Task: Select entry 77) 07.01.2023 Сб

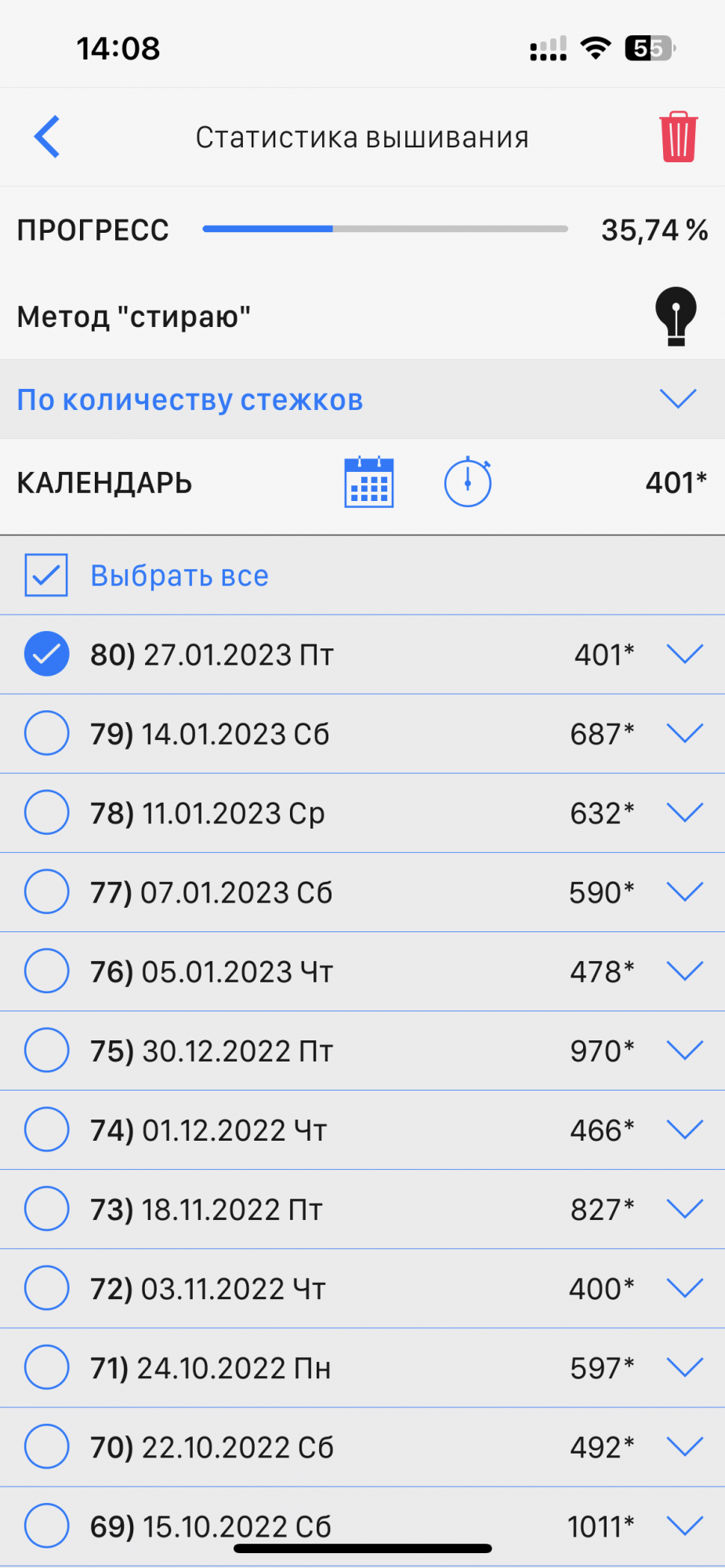Action: tap(47, 892)
